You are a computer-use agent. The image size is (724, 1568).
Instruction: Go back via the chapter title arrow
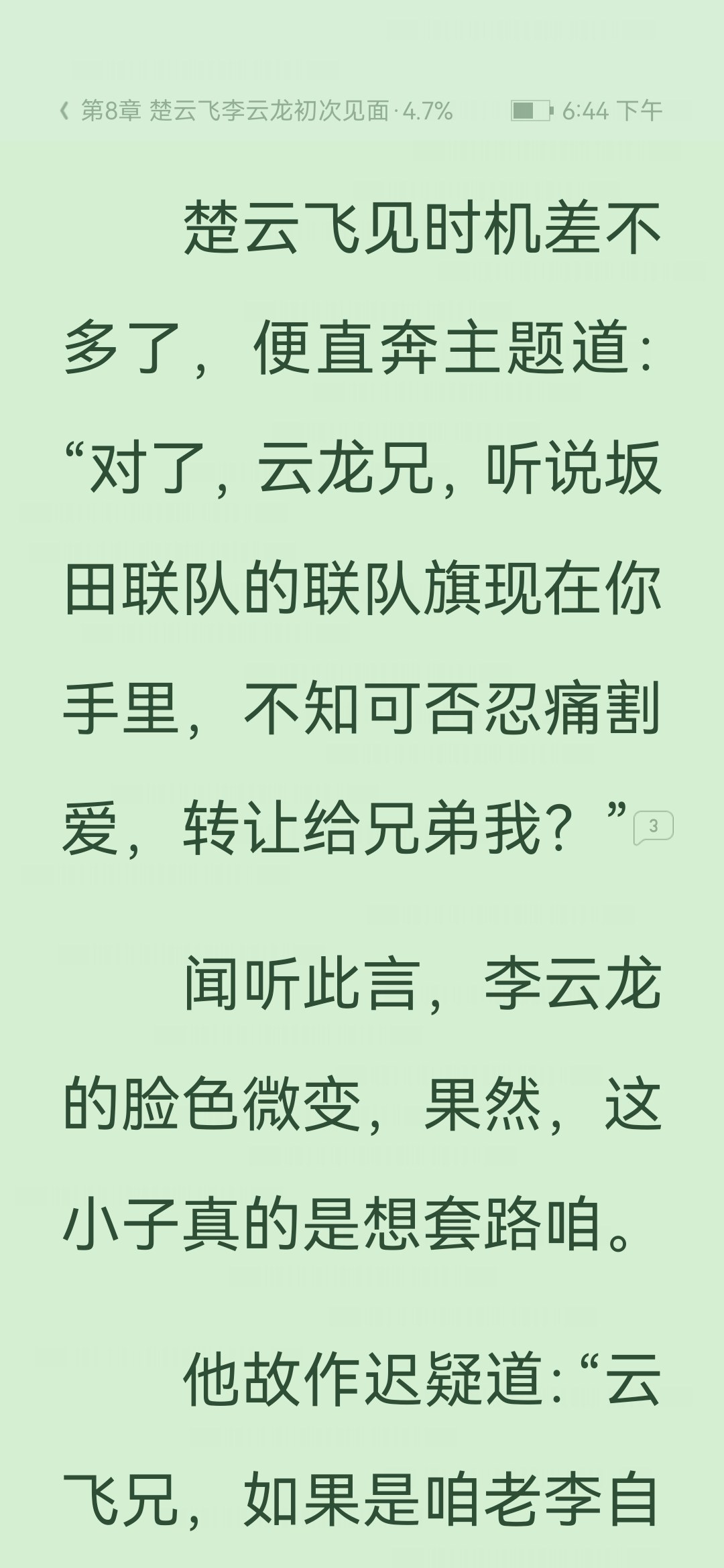click(64, 111)
